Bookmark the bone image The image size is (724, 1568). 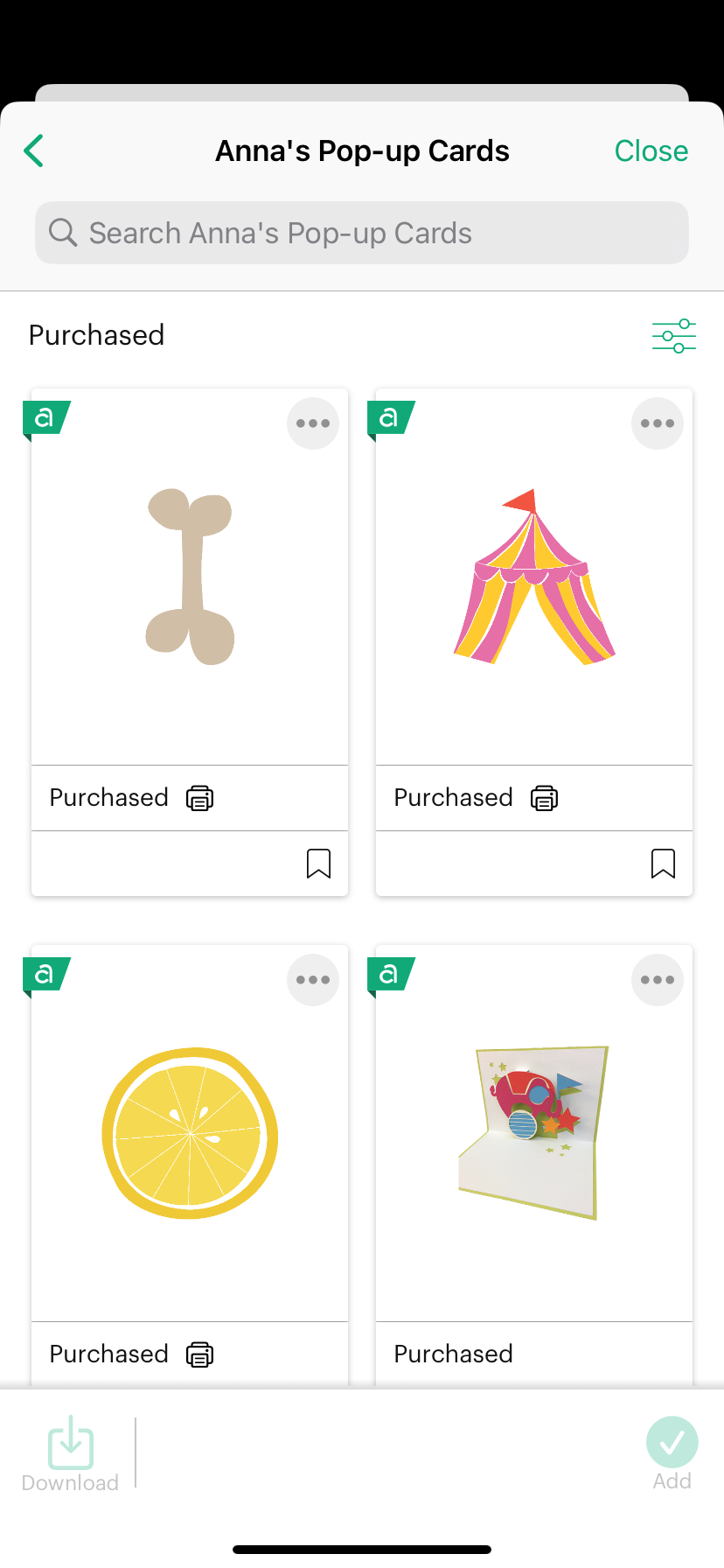tap(318, 864)
